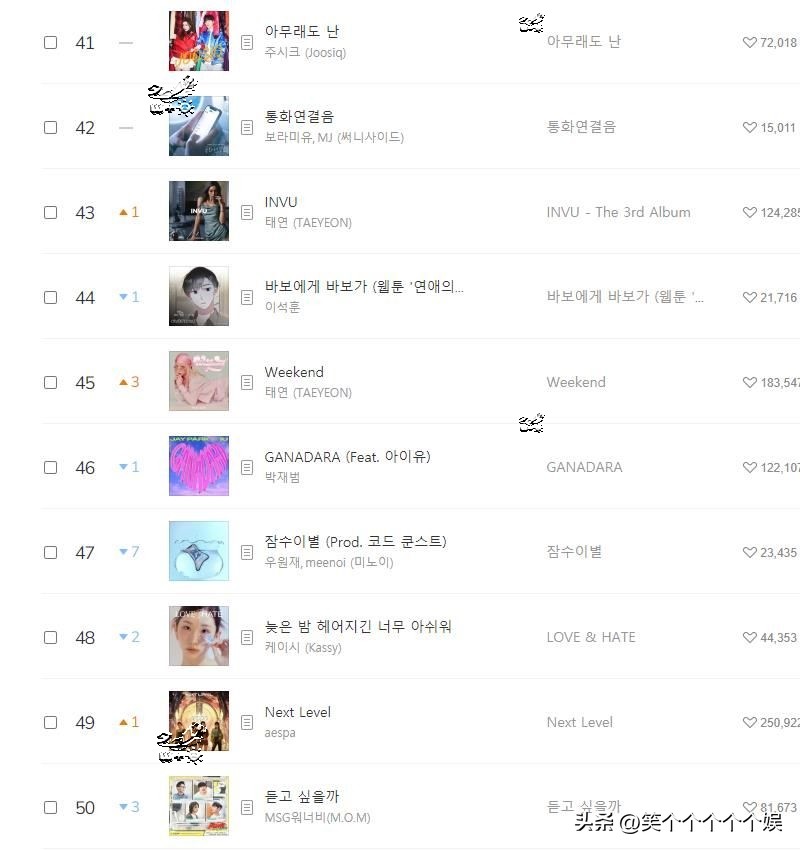Tick the checkbox for Next Level row
The width and height of the screenshot is (800, 850).
coord(51,723)
